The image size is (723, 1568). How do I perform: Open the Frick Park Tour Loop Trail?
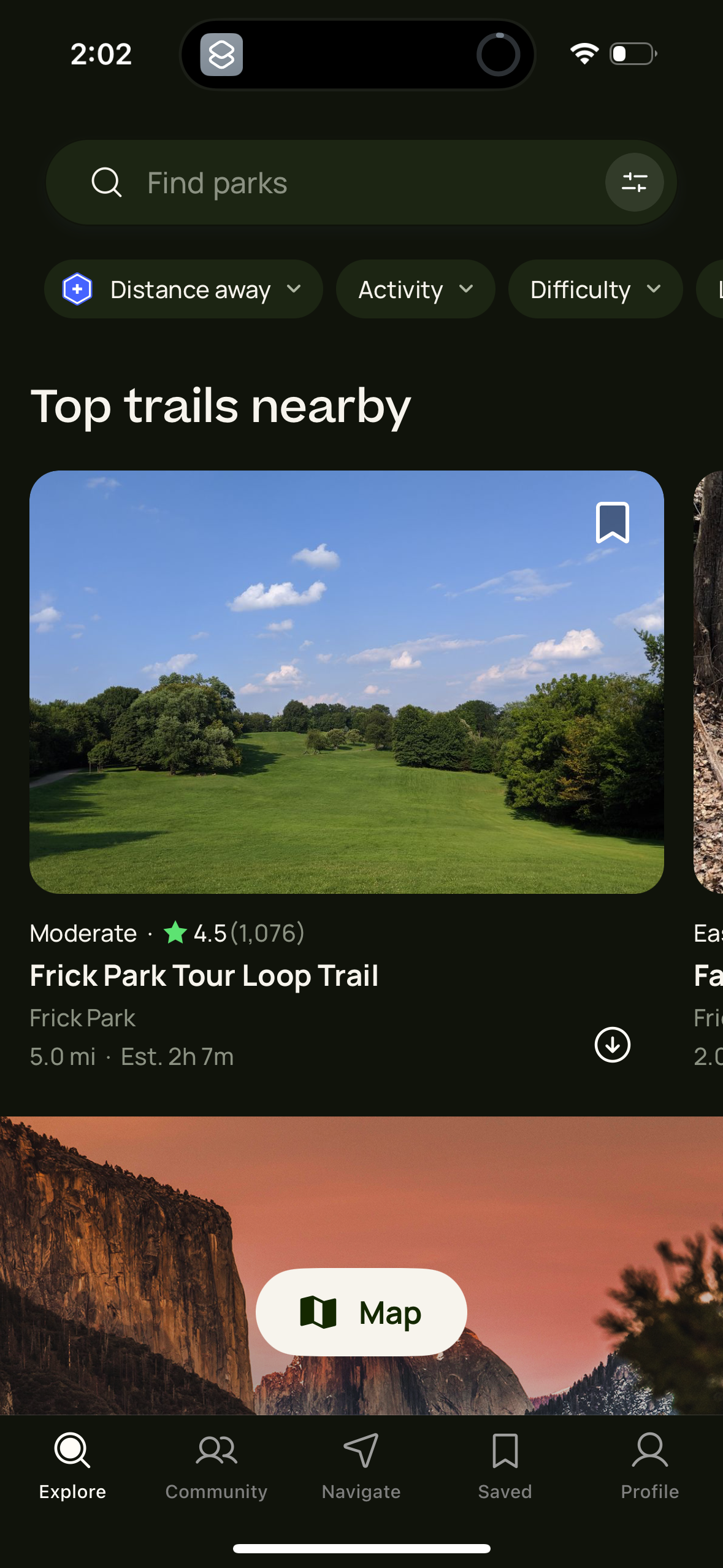(x=204, y=975)
